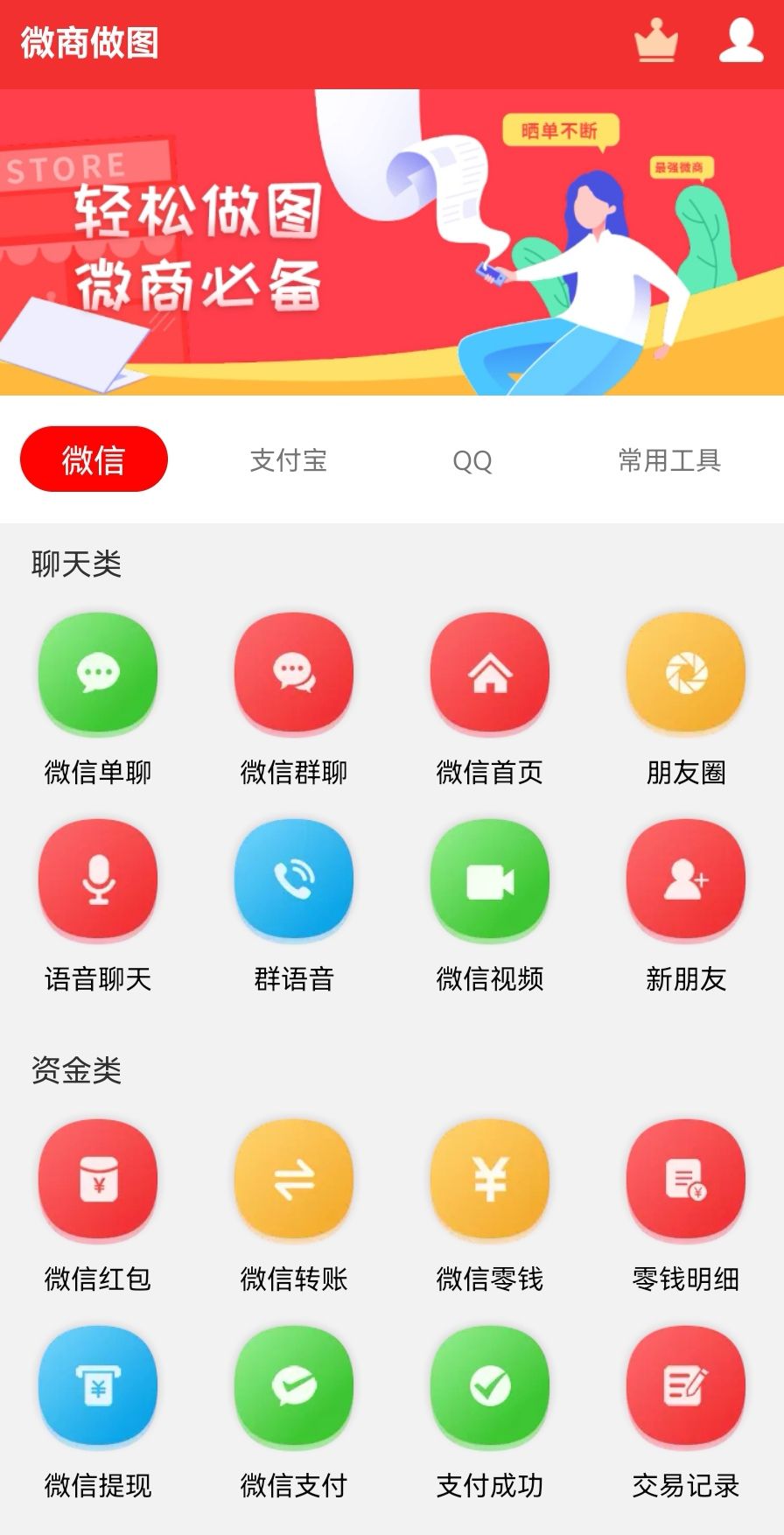Open the 微信红包 red packet maker
Viewport: 784px width, 1535px height.
pyautogui.click(x=98, y=1180)
